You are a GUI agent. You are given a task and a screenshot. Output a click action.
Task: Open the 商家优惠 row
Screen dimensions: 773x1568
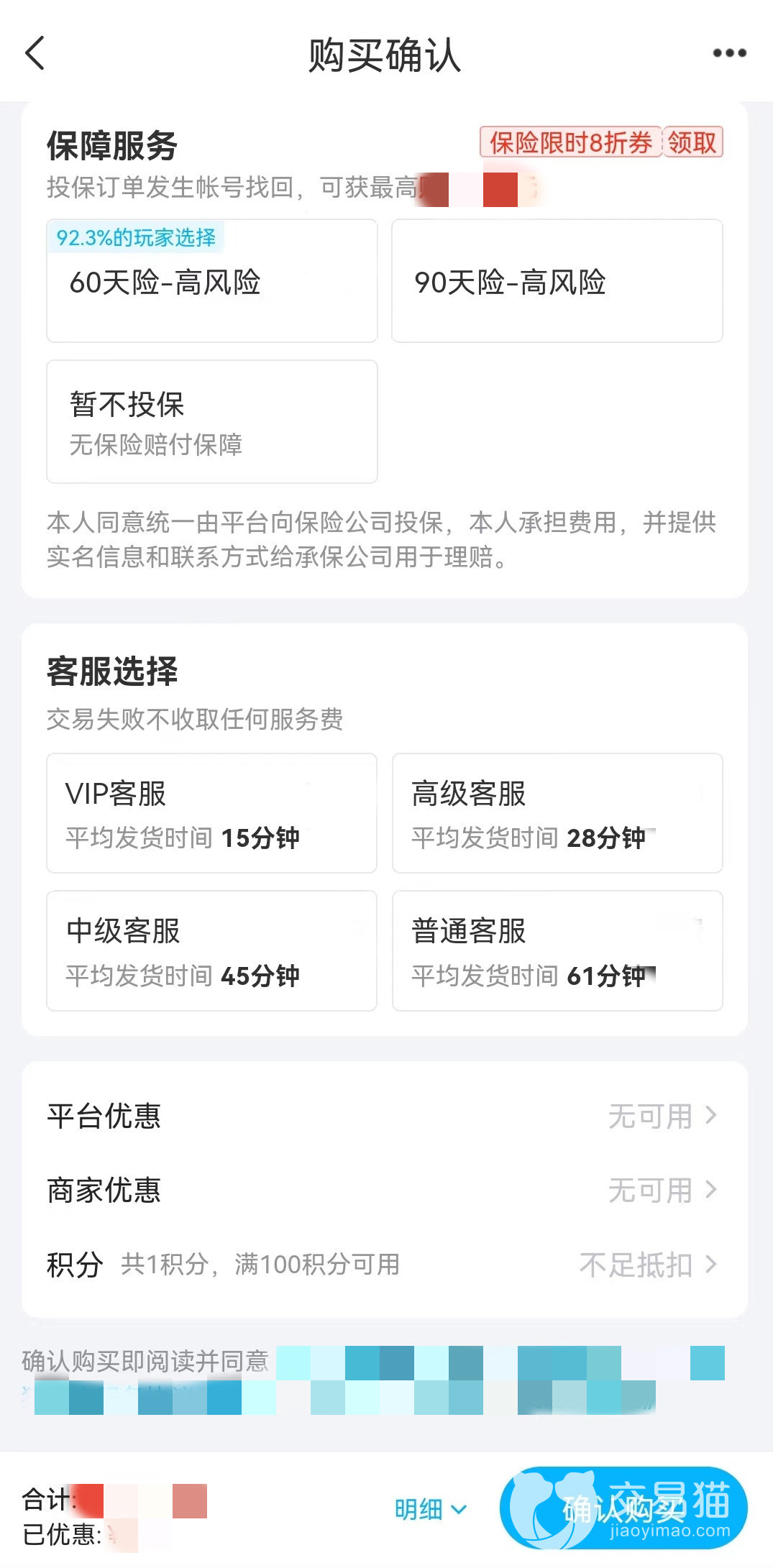pyautogui.click(x=384, y=1190)
